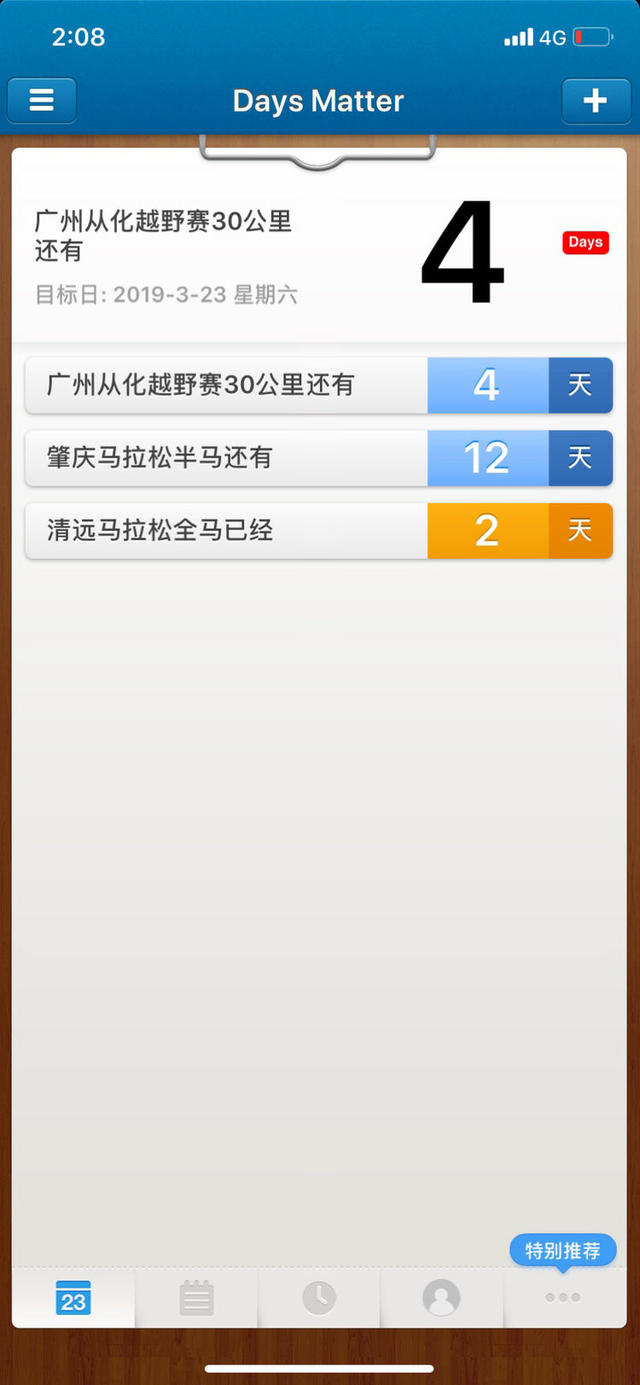Screen dimensions: 640x1385
Task: Open the 清远马拉松全马已经 row
Action: pyautogui.click(x=318, y=531)
